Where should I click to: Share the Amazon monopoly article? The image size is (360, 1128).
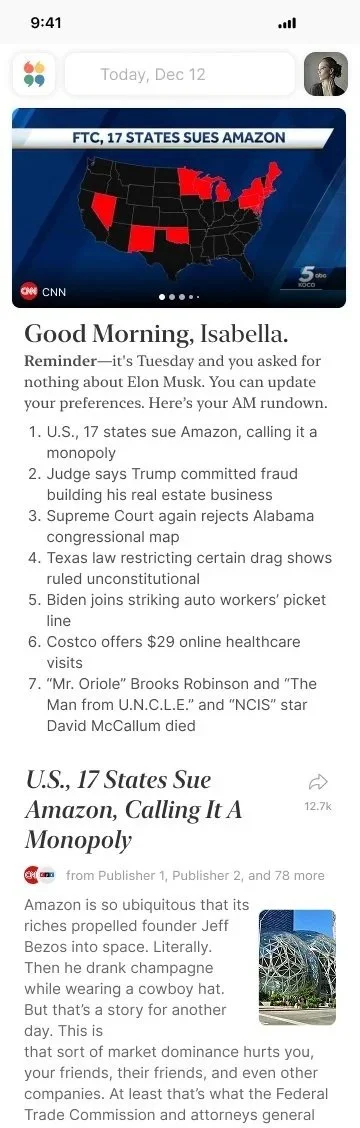(x=318, y=782)
